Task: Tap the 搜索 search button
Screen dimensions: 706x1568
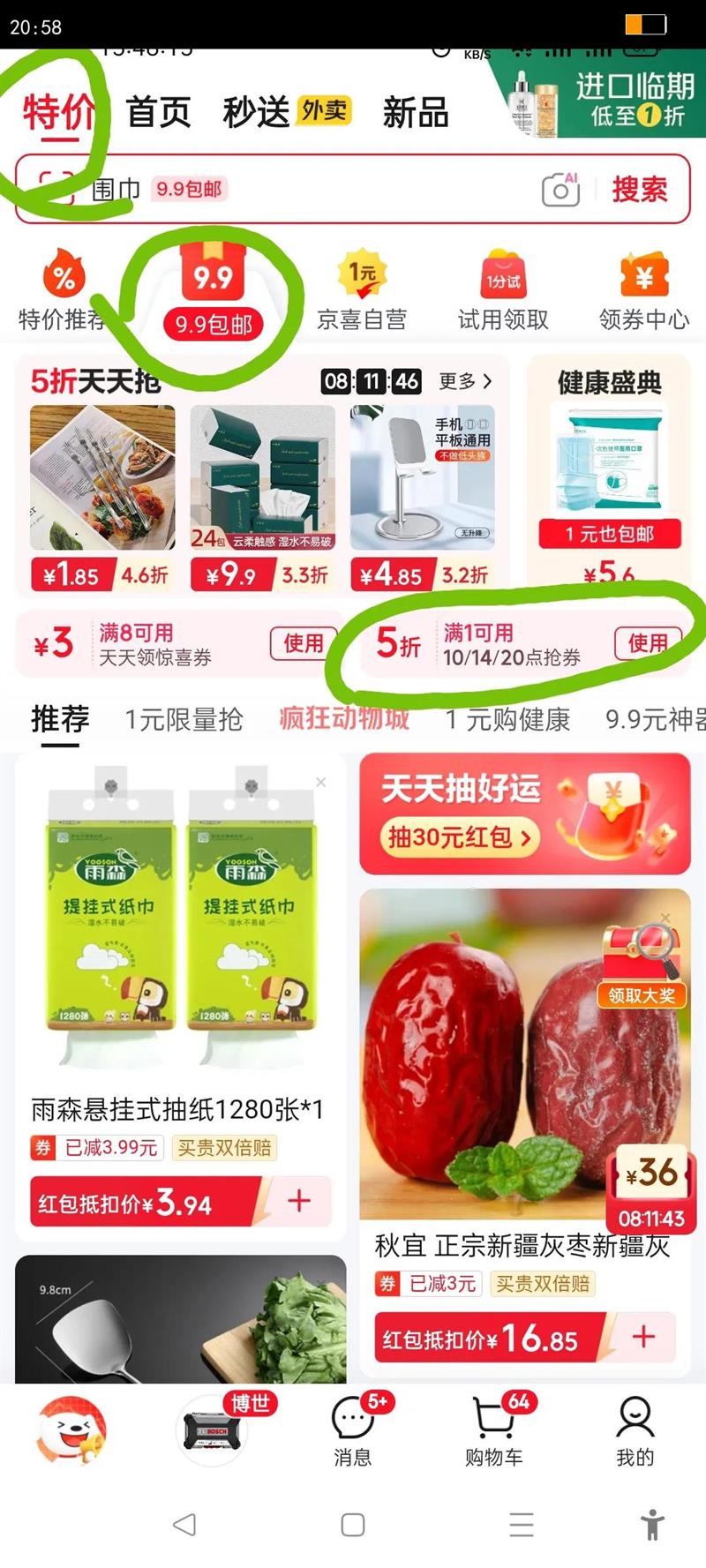Action: click(641, 188)
